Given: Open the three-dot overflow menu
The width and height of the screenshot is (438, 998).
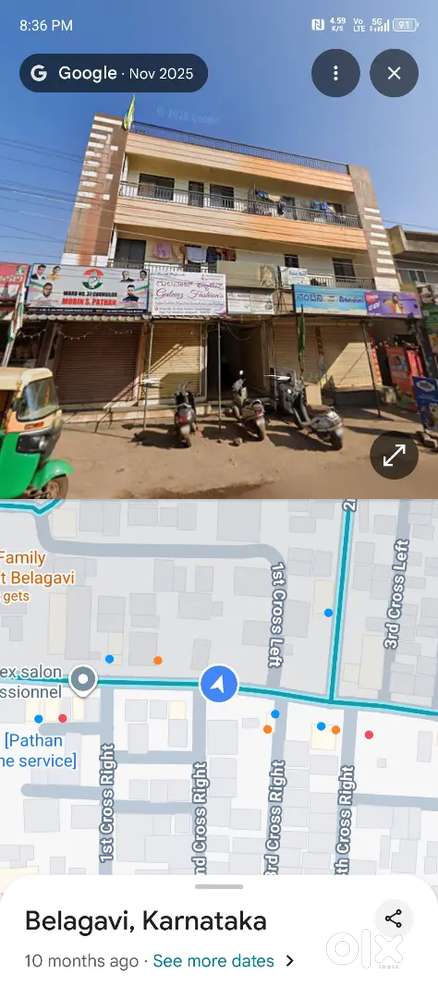Looking at the screenshot, I should click(336, 73).
